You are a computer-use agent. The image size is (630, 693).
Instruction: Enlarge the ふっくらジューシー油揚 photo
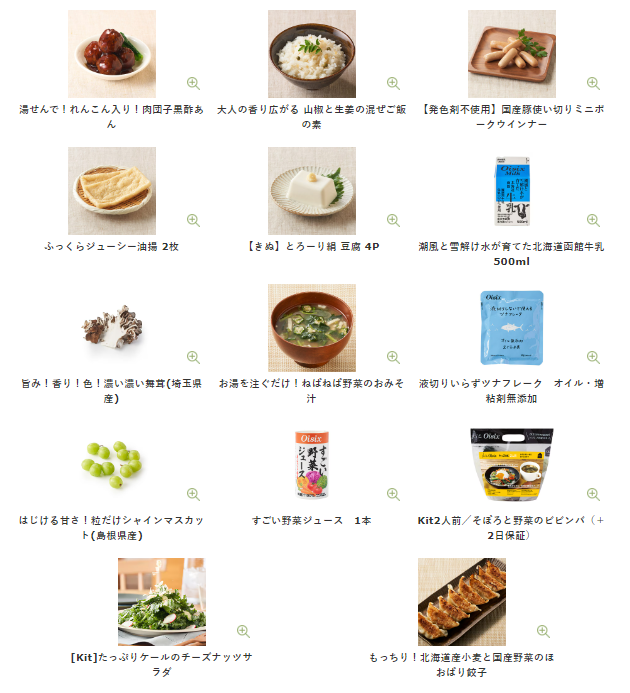coord(193,220)
